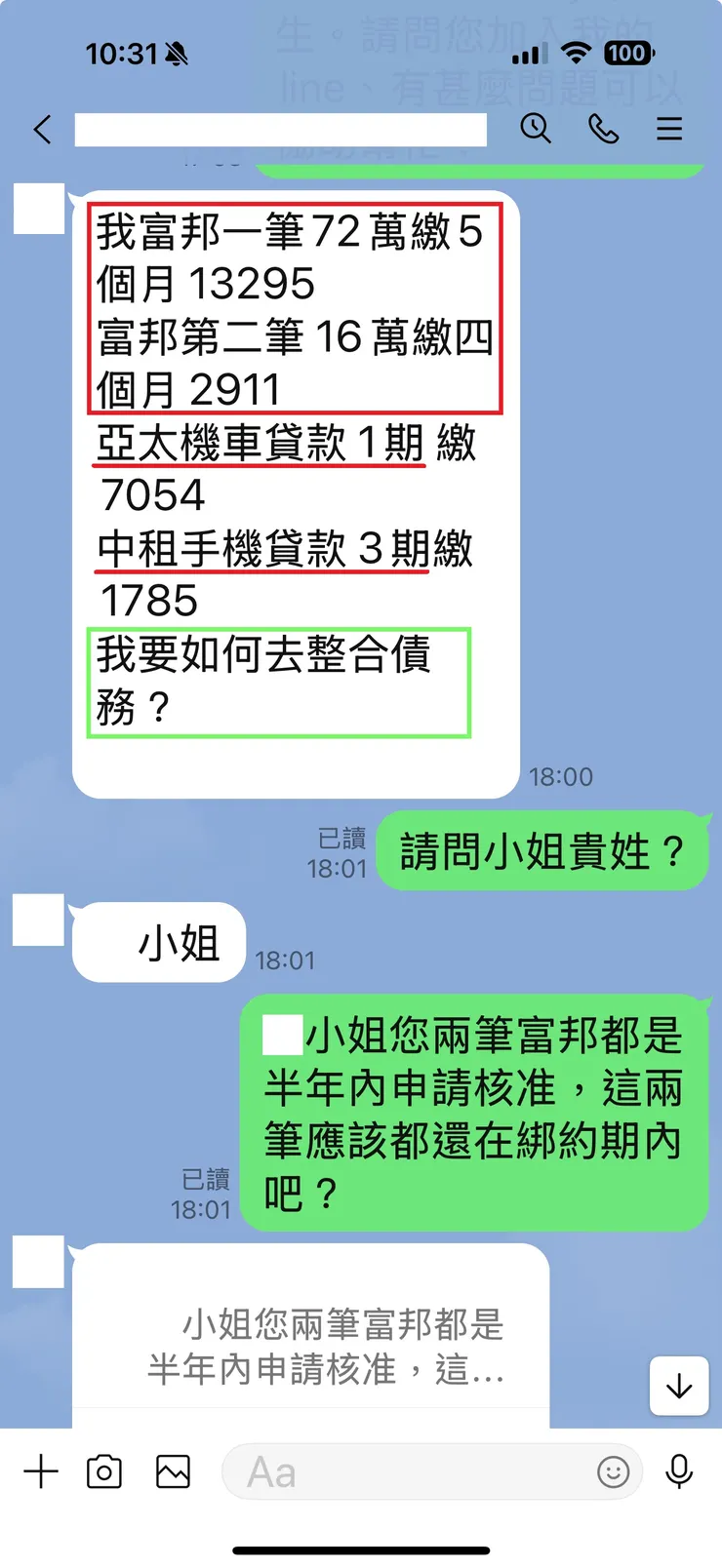
Task: Tap the Aa message input field
Action: (410, 1472)
